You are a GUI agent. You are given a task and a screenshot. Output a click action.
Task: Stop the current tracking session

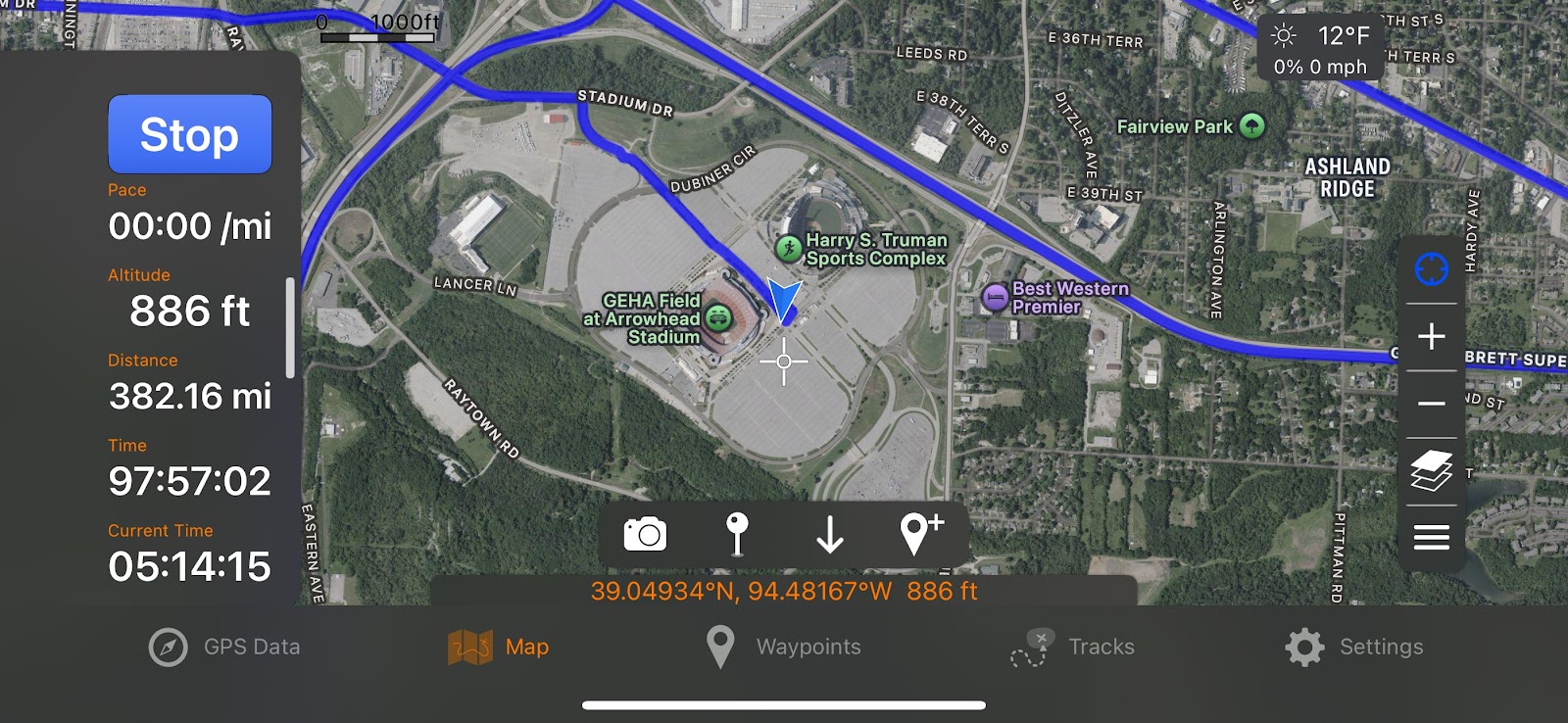pyautogui.click(x=189, y=134)
